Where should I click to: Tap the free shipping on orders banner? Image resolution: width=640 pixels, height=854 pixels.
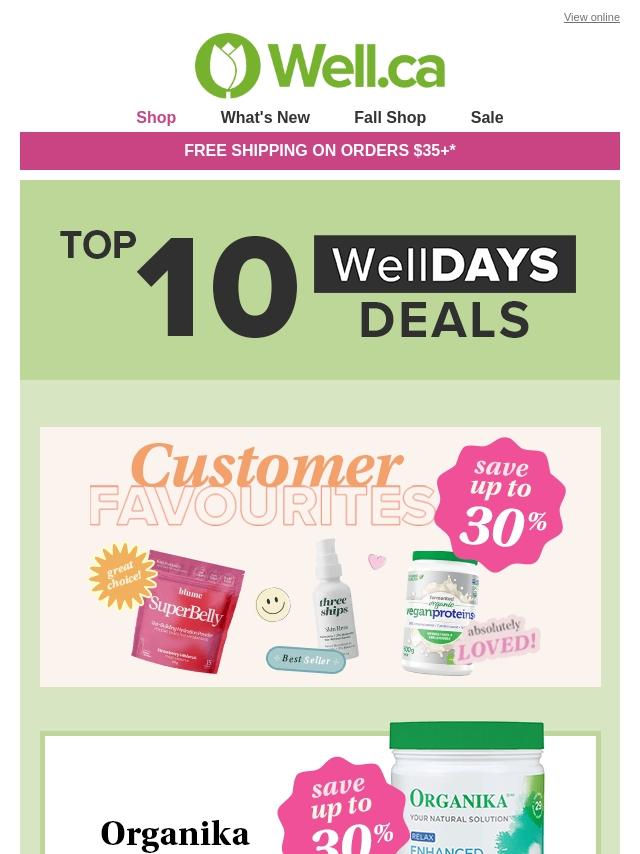tap(320, 151)
